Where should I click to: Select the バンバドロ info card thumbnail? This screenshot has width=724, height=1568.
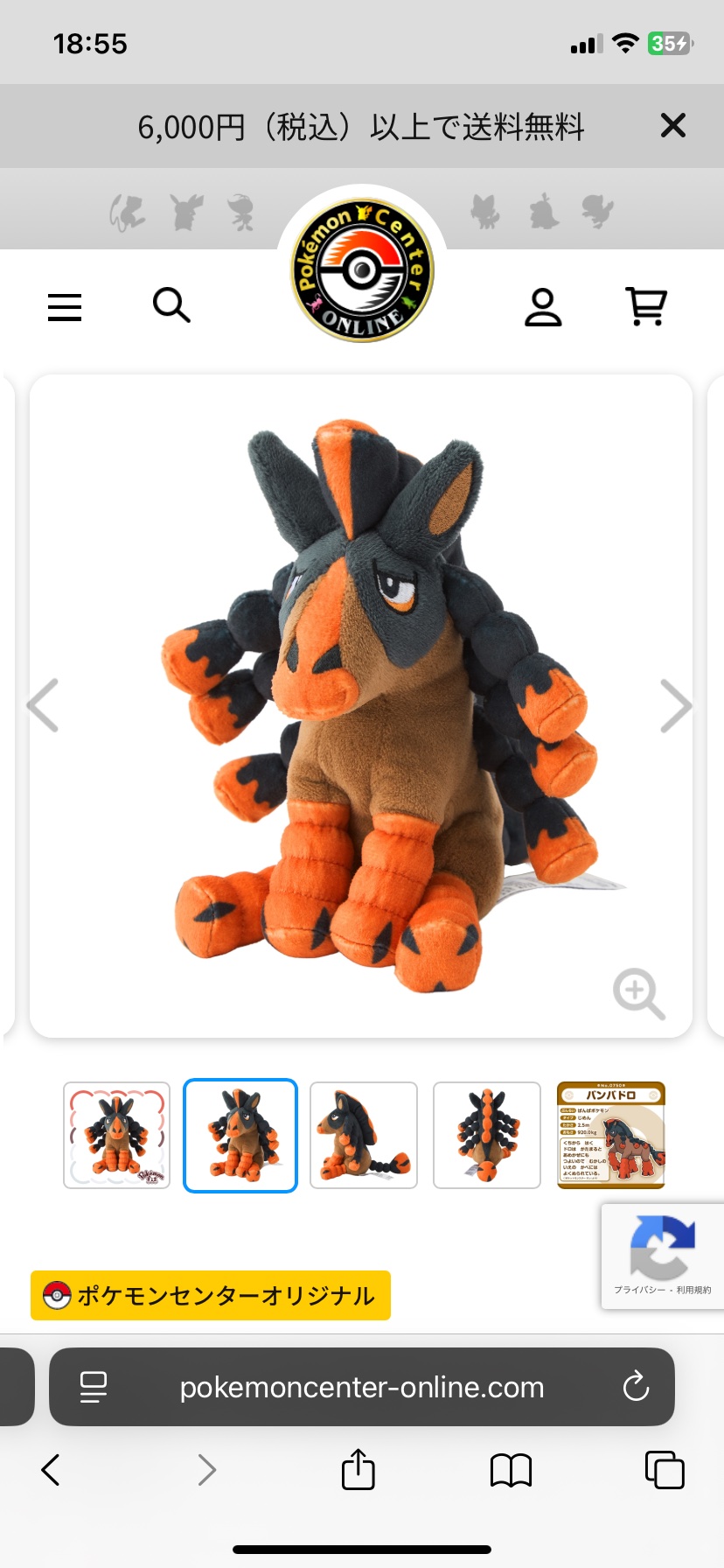pyautogui.click(x=611, y=1135)
